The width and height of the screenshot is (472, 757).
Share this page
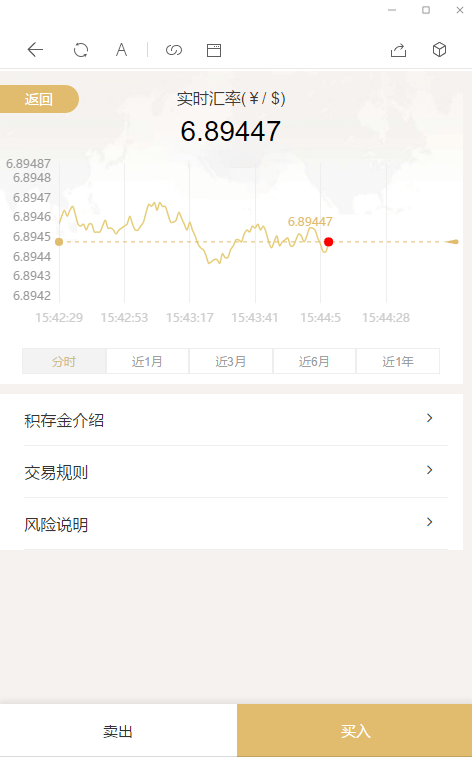(398, 50)
